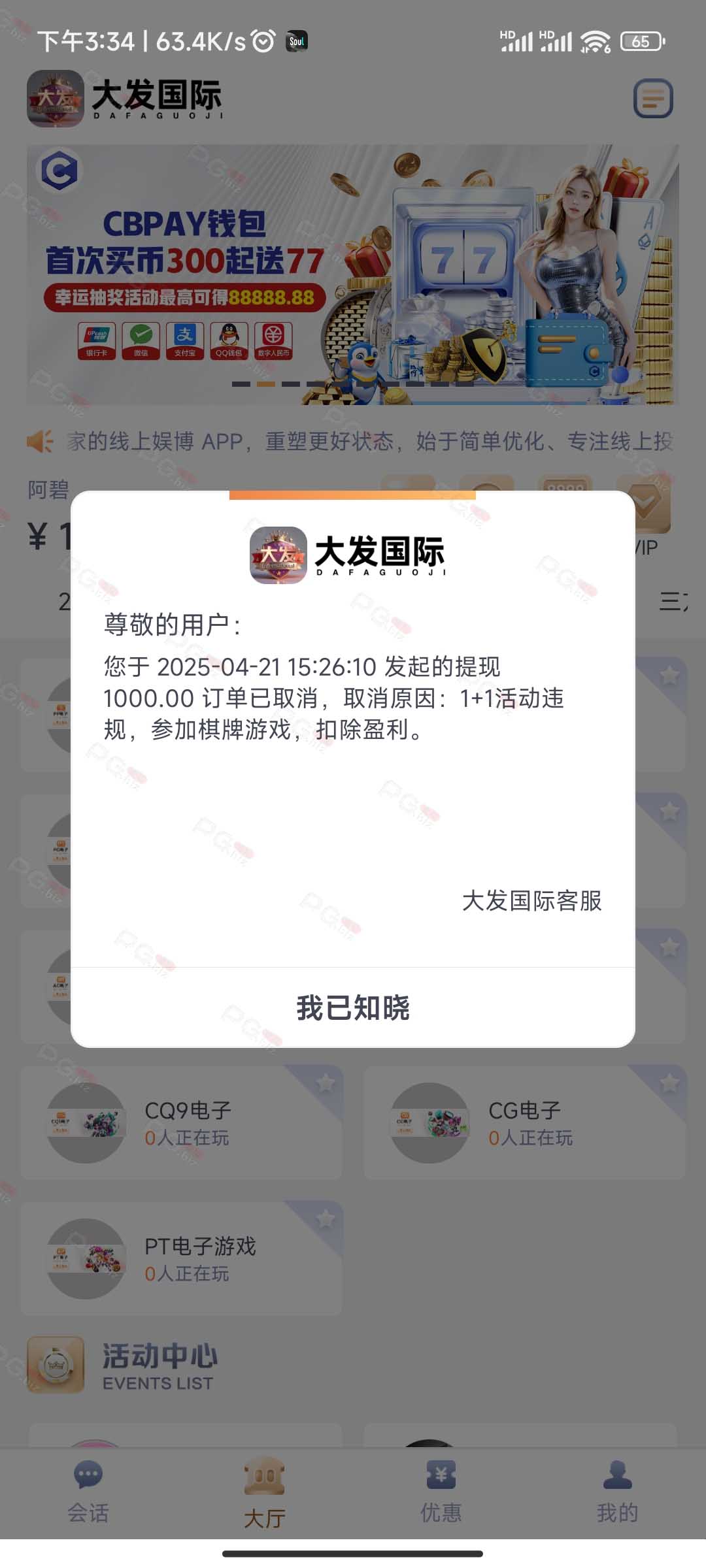Open the CBPAY wallet promo banner
This screenshot has height=1568, width=706.
tap(353, 274)
